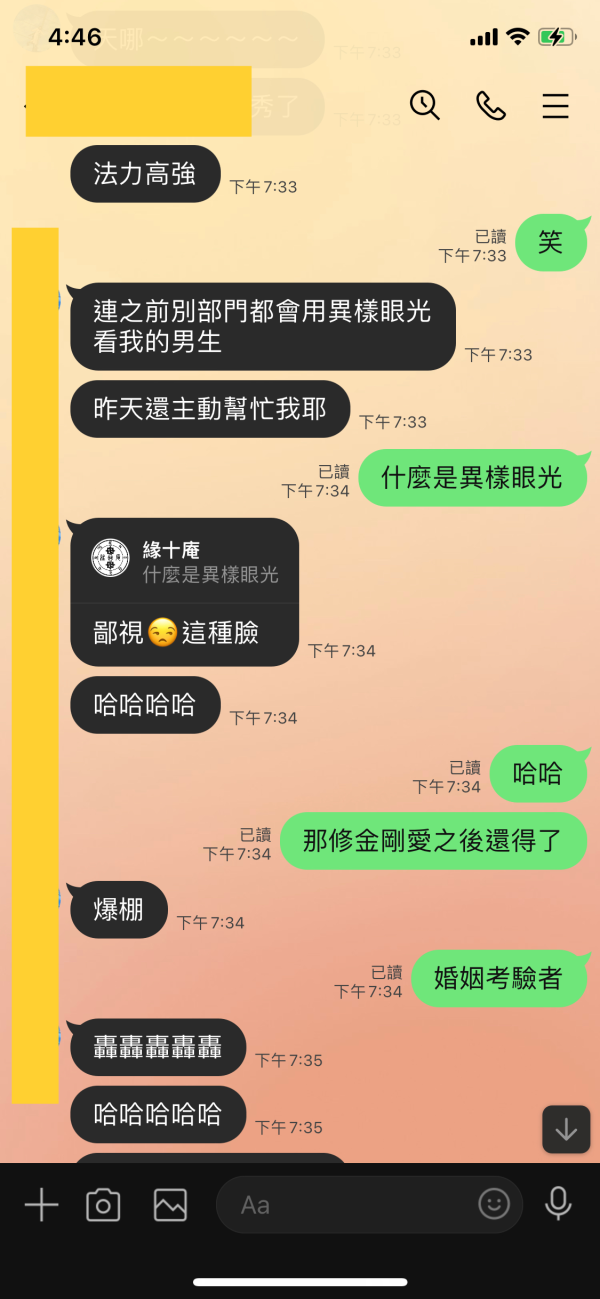The height and width of the screenshot is (1299, 600).
Task: Launch the camera from the message bar
Action: coord(103,1204)
